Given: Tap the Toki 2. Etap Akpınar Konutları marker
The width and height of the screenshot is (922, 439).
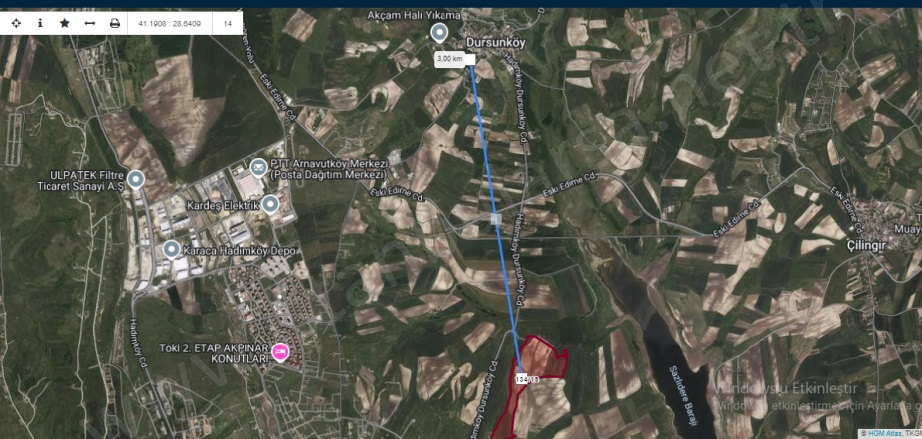Looking at the screenshot, I should tap(281, 351).
